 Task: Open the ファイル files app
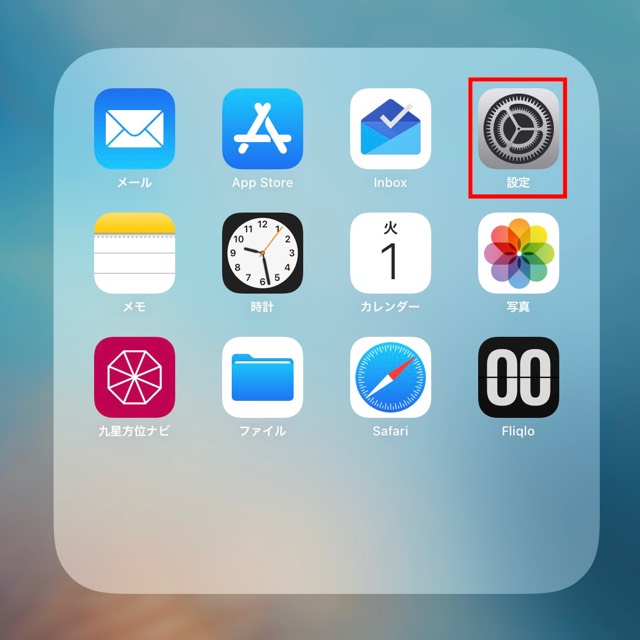pyautogui.click(x=262, y=377)
